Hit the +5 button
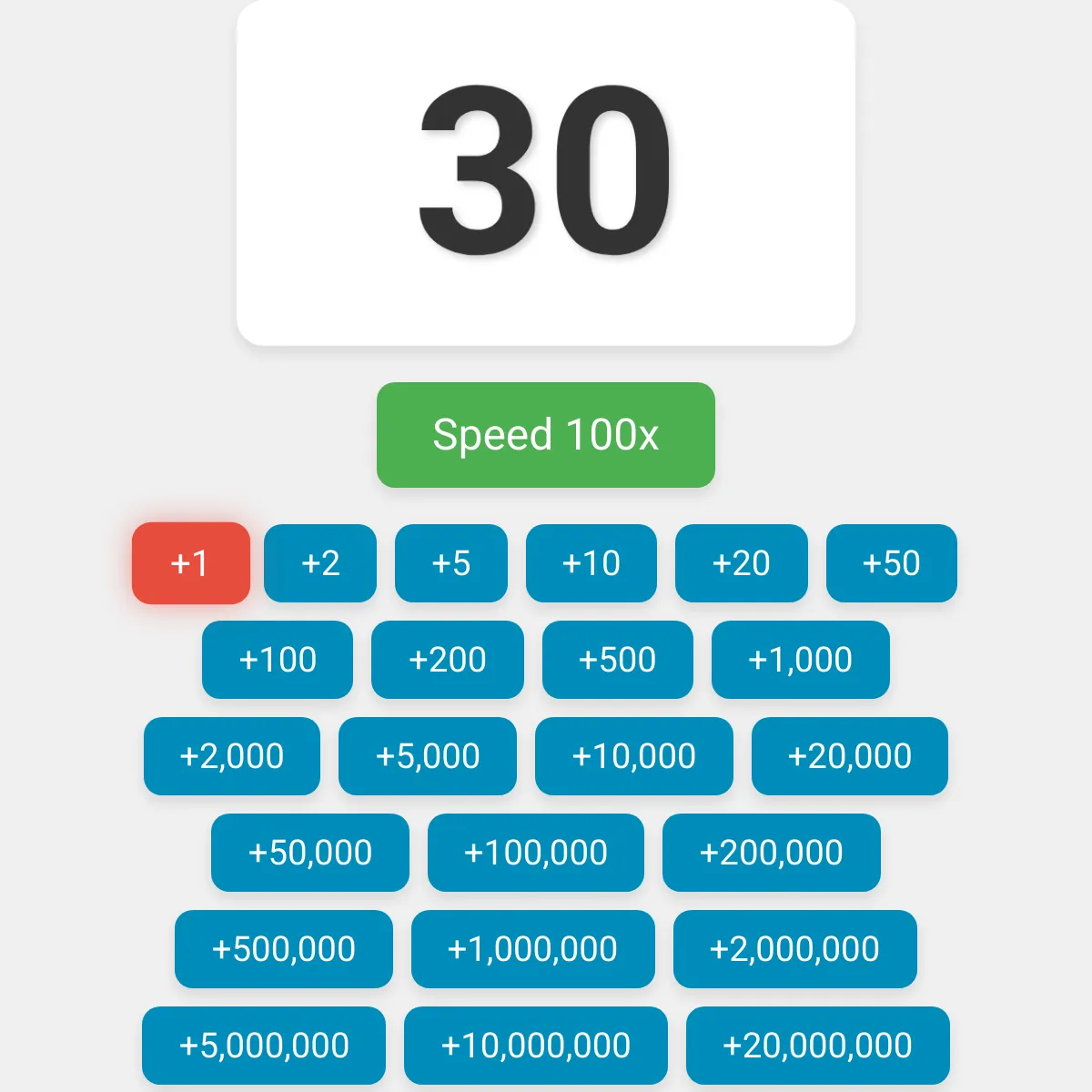Viewport: 1092px width, 1092px height. coord(451,563)
